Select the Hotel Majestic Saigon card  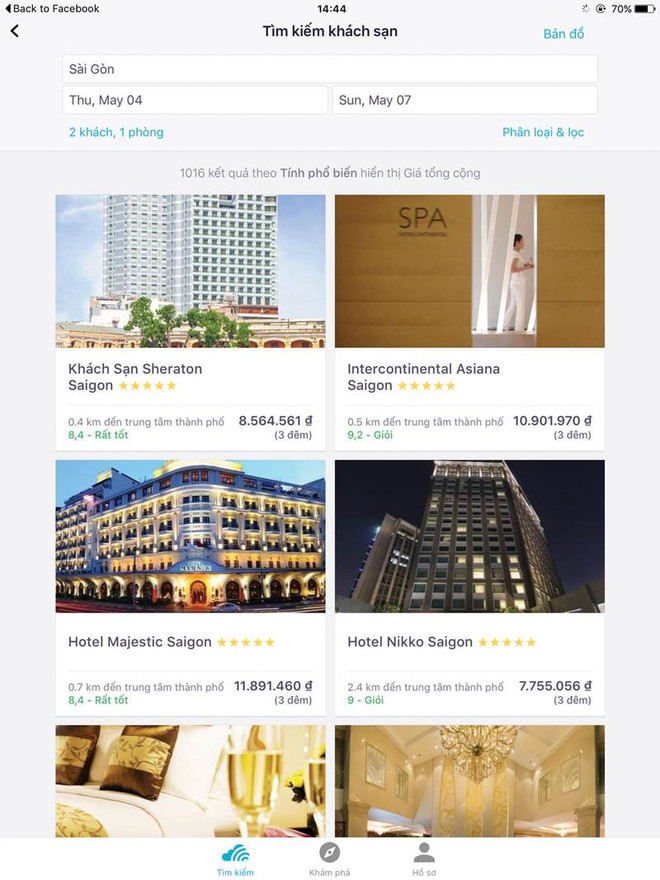tap(190, 587)
